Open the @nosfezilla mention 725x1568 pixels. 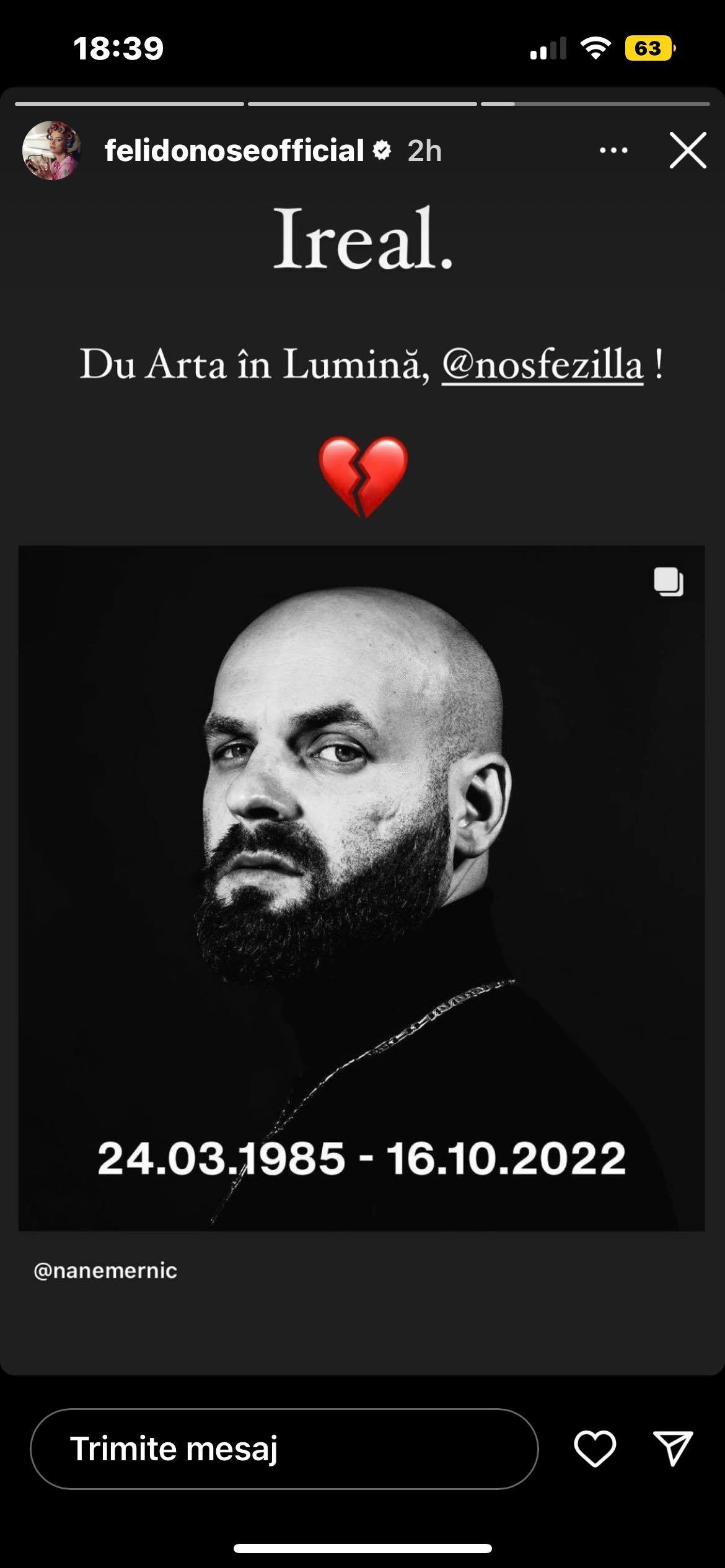[542, 365]
